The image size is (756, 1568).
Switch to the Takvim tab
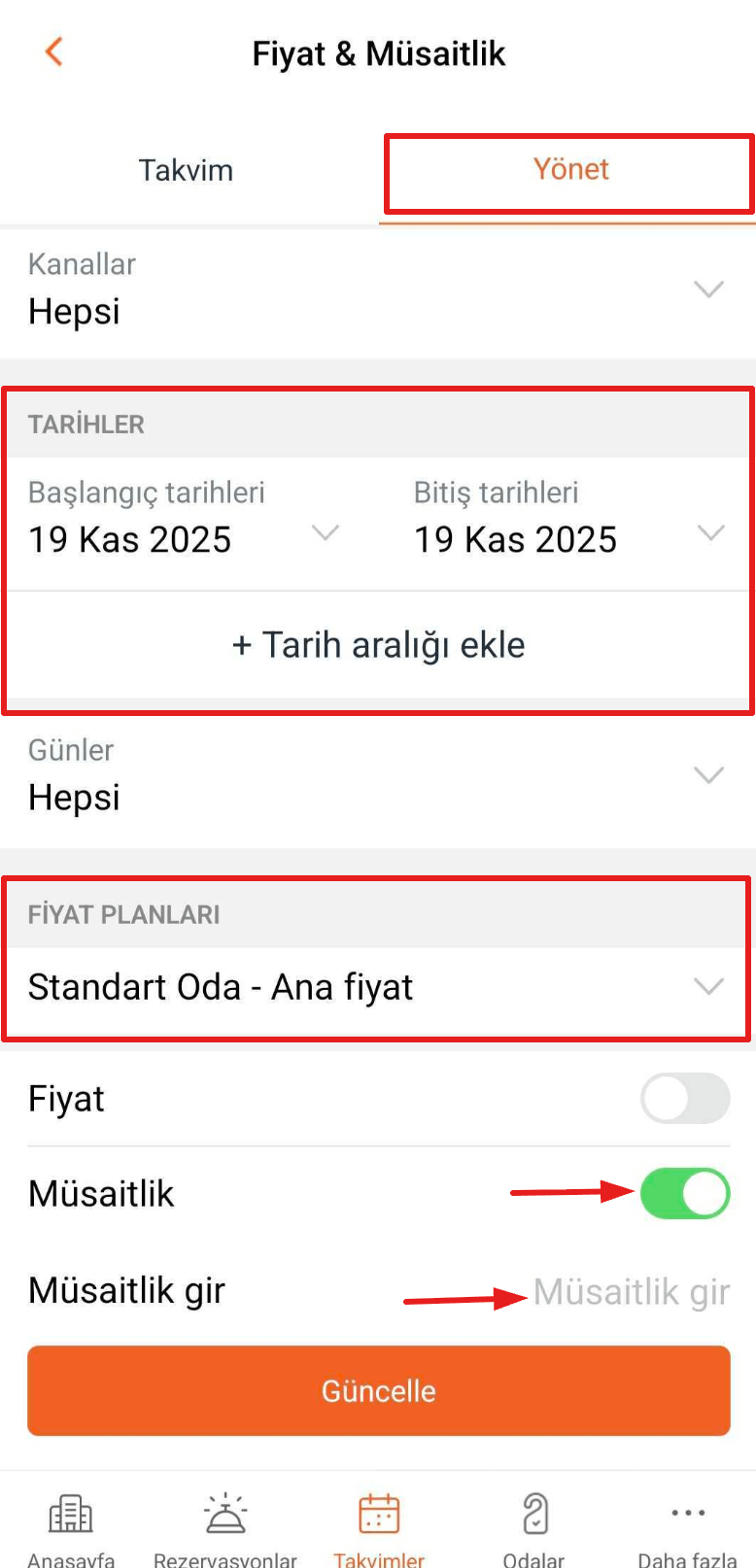(186, 170)
